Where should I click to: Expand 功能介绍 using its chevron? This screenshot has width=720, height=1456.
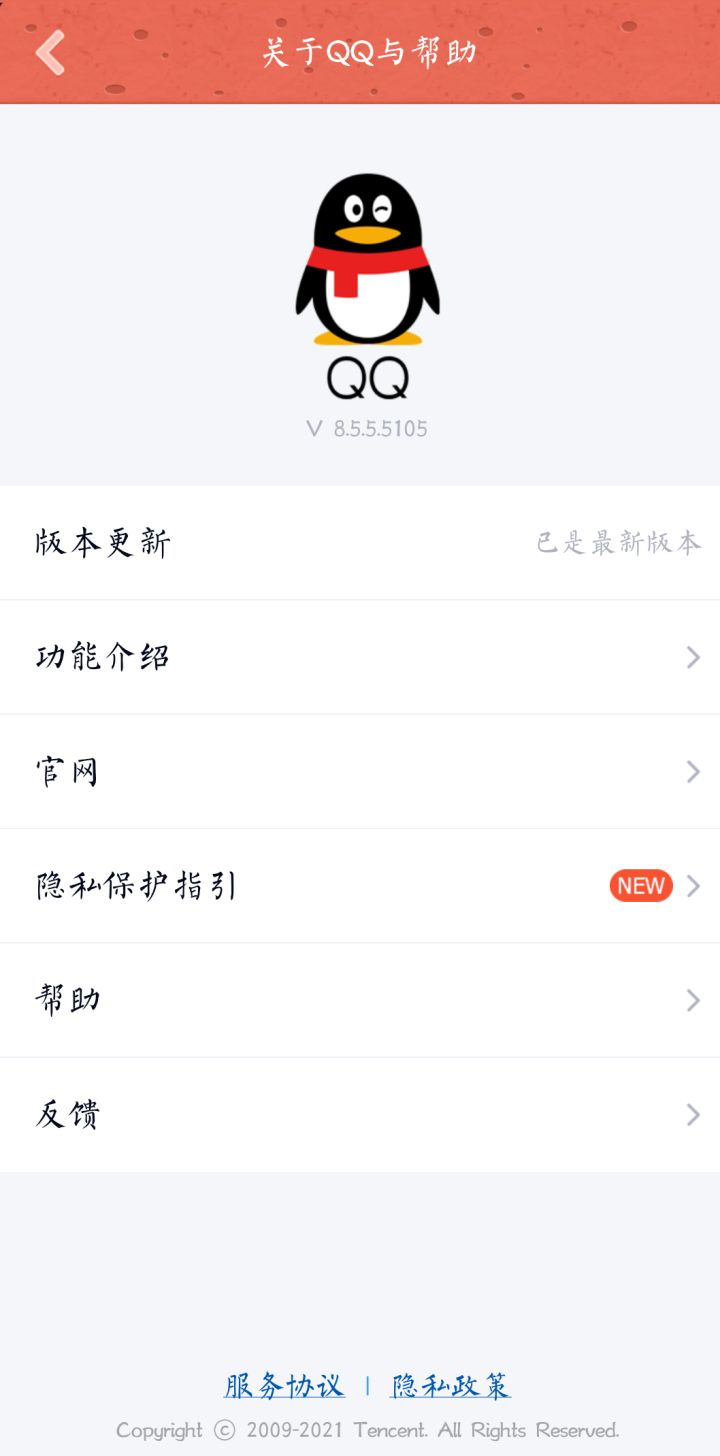click(692, 657)
